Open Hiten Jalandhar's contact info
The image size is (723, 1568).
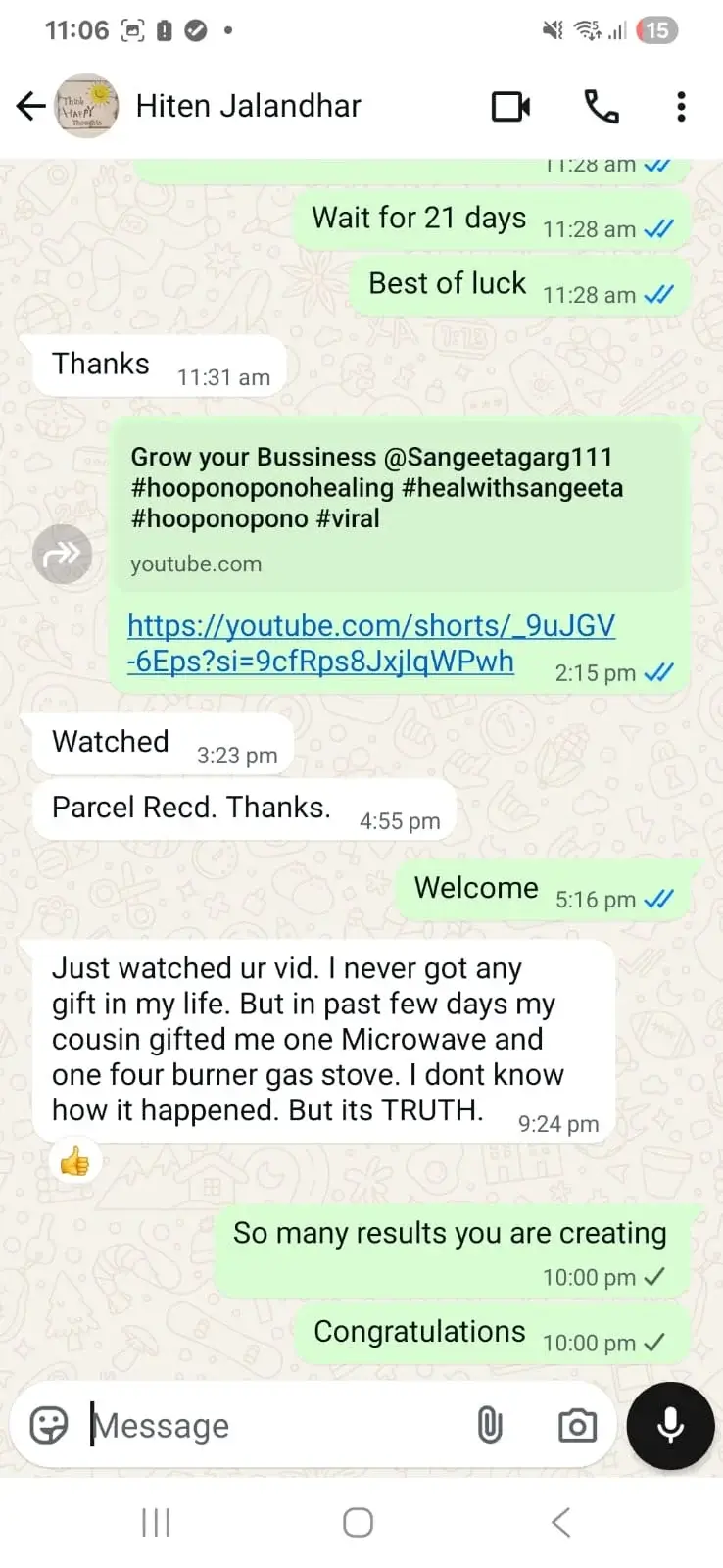(248, 106)
